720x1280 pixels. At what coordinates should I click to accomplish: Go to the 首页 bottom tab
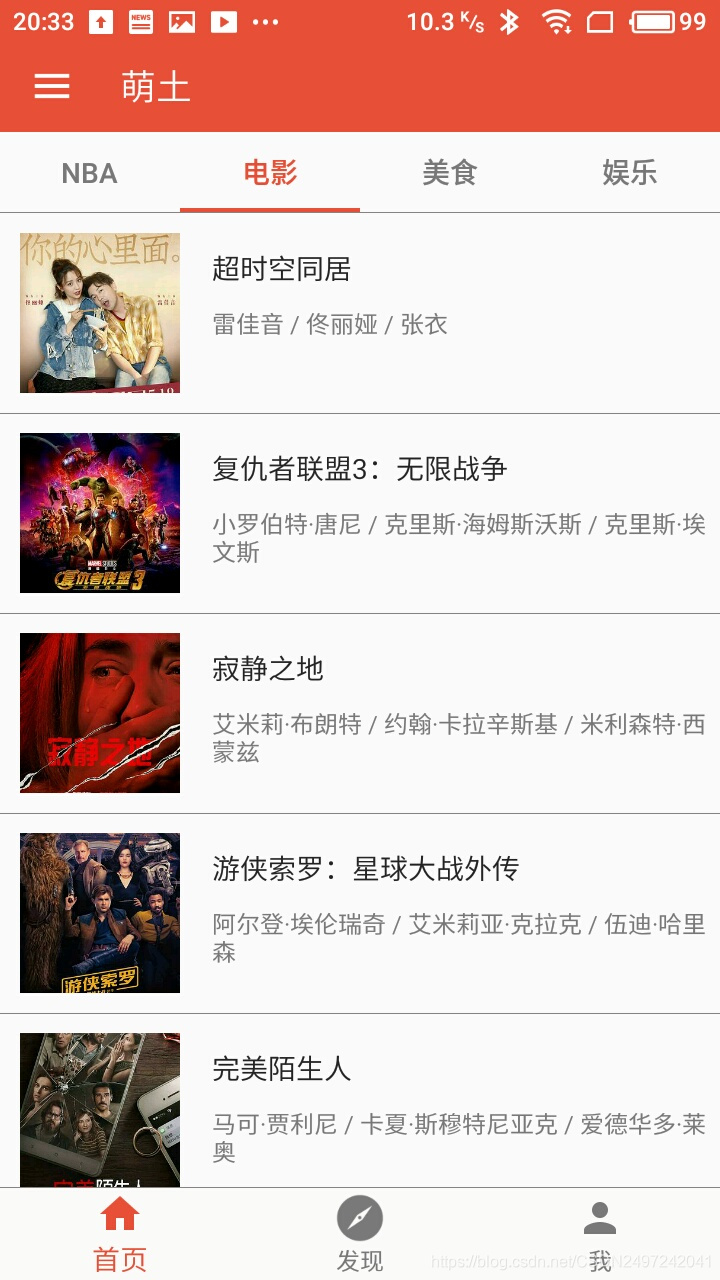pos(120,1234)
